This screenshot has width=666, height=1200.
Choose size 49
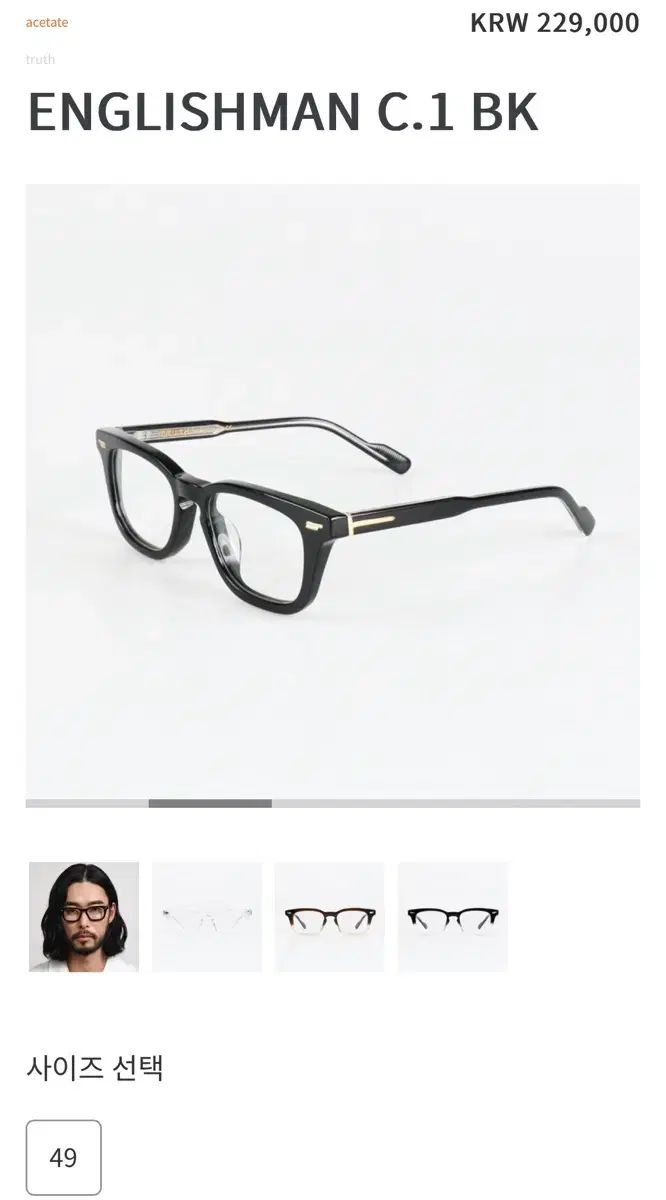(x=63, y=1157)
